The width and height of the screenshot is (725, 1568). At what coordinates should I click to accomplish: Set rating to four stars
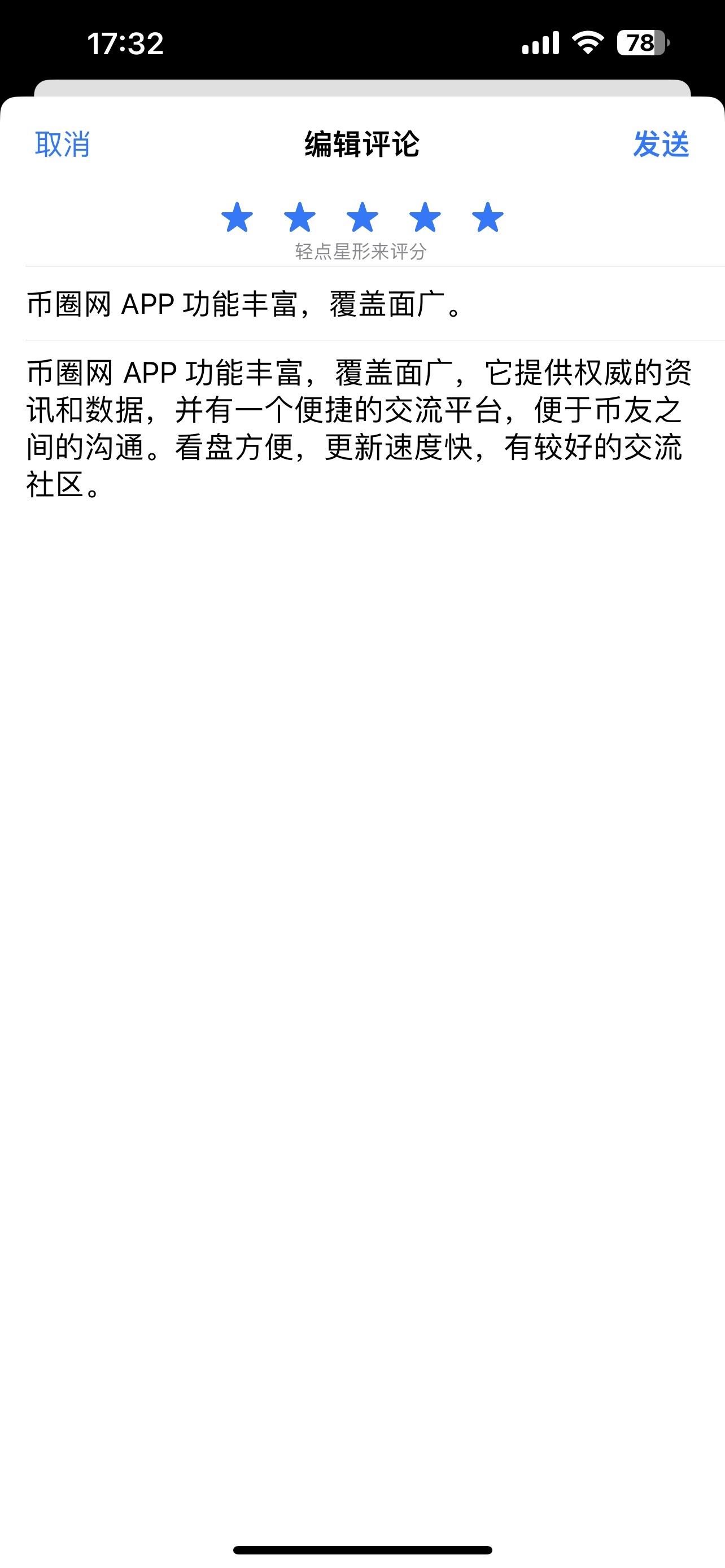pos(425,217)
